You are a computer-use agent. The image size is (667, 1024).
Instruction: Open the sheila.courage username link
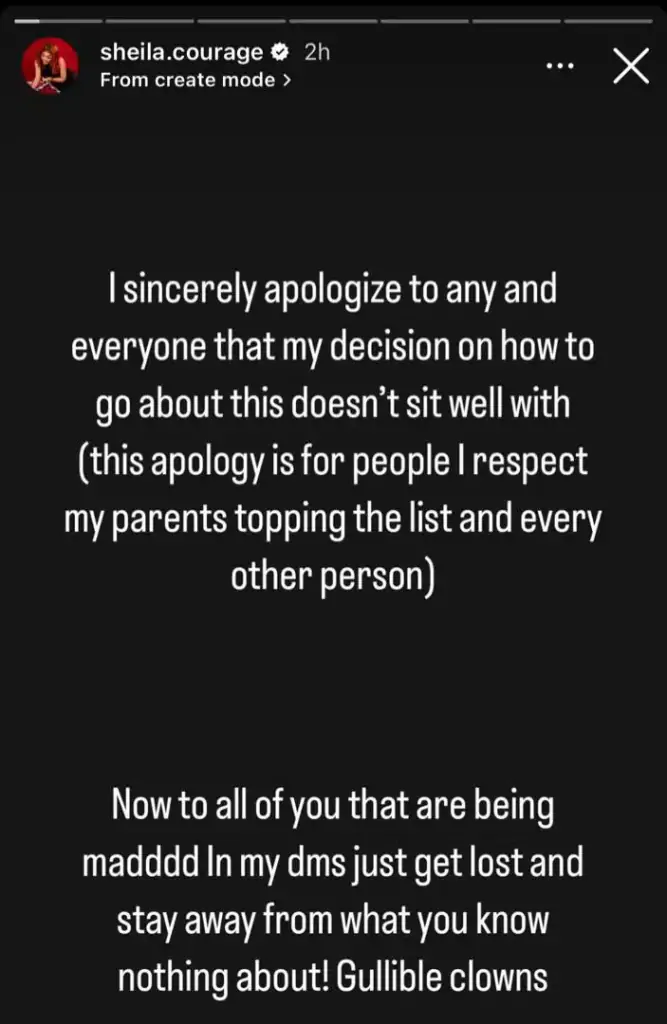181,53
